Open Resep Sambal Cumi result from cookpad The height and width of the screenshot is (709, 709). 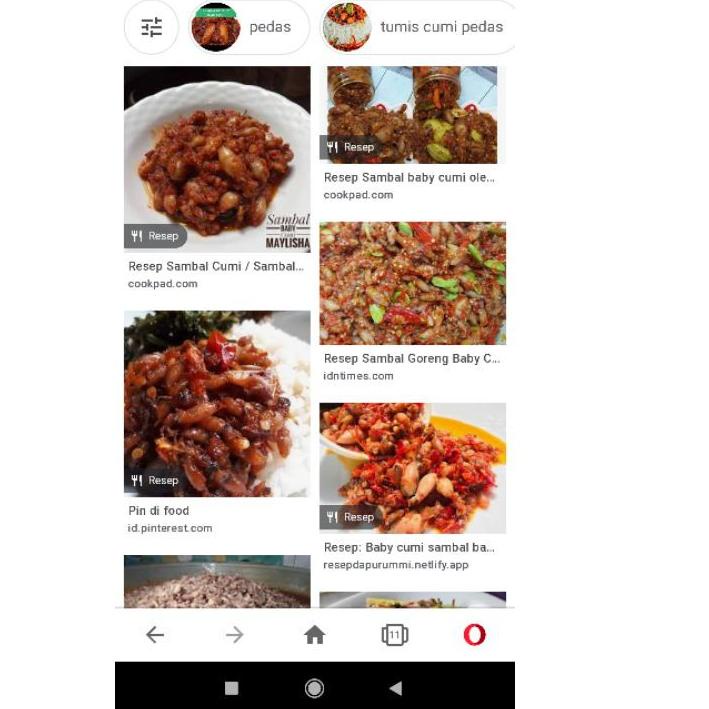point(217,160)
